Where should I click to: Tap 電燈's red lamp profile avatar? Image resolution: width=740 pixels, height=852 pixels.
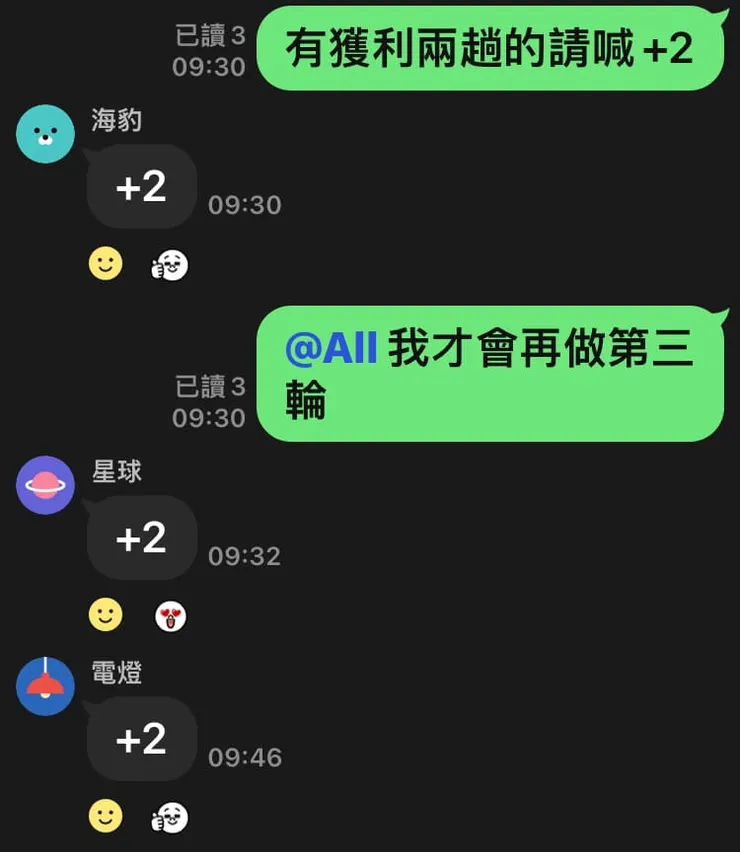tap(44, 687)
